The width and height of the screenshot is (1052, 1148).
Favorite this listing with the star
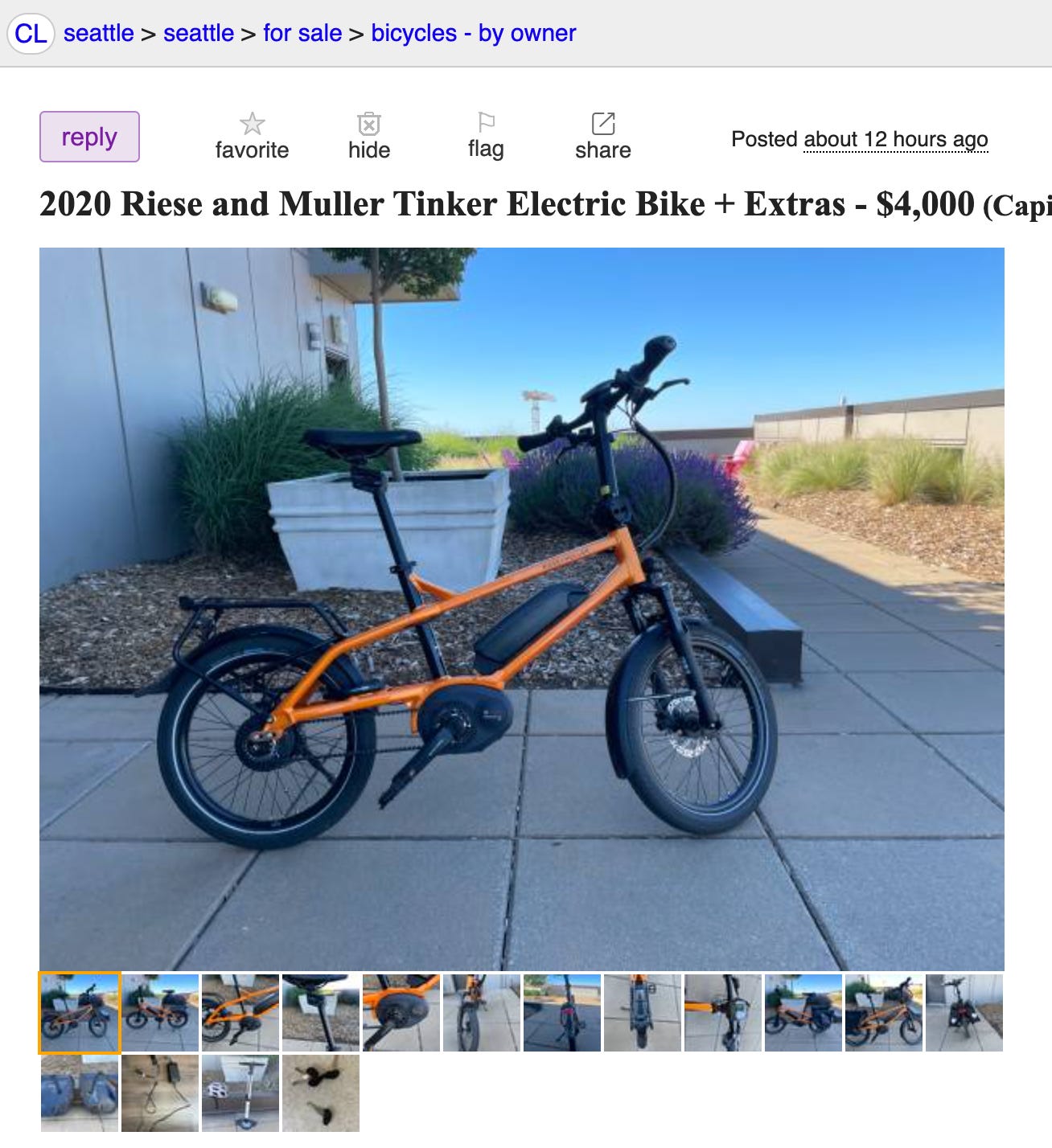(x=252, y=136)
